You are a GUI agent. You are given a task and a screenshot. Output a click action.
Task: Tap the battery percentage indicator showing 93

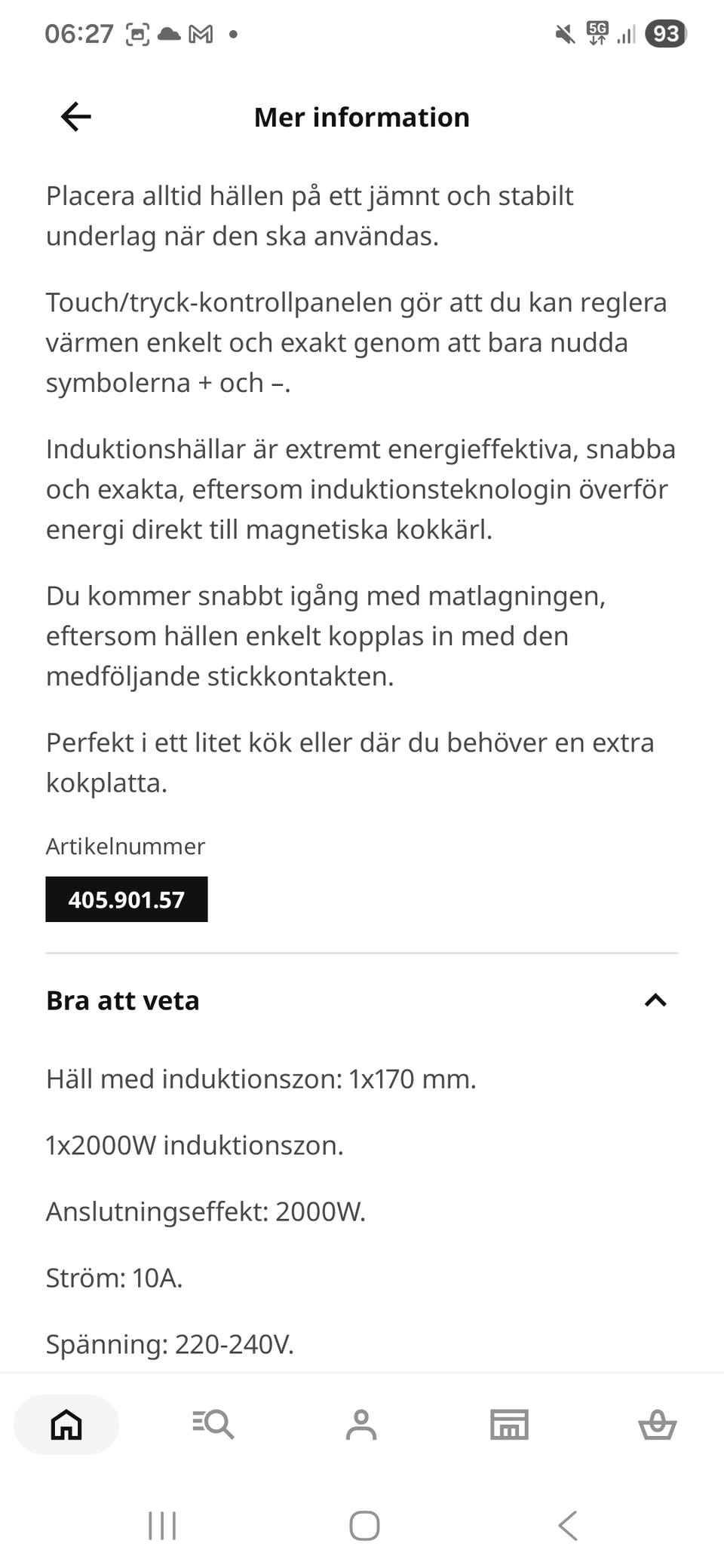point(667,33)
